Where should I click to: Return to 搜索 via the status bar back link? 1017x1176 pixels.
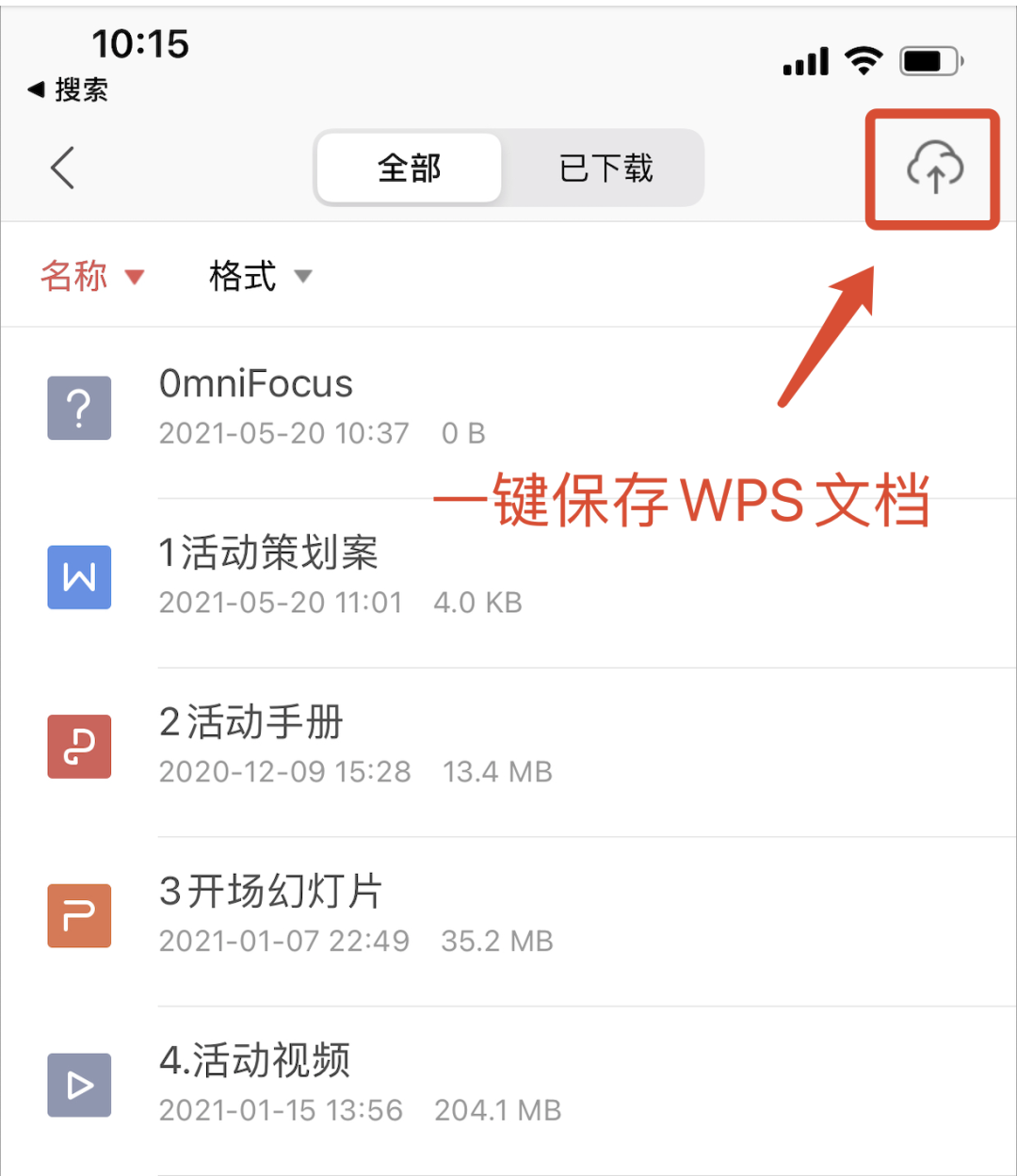68,90
